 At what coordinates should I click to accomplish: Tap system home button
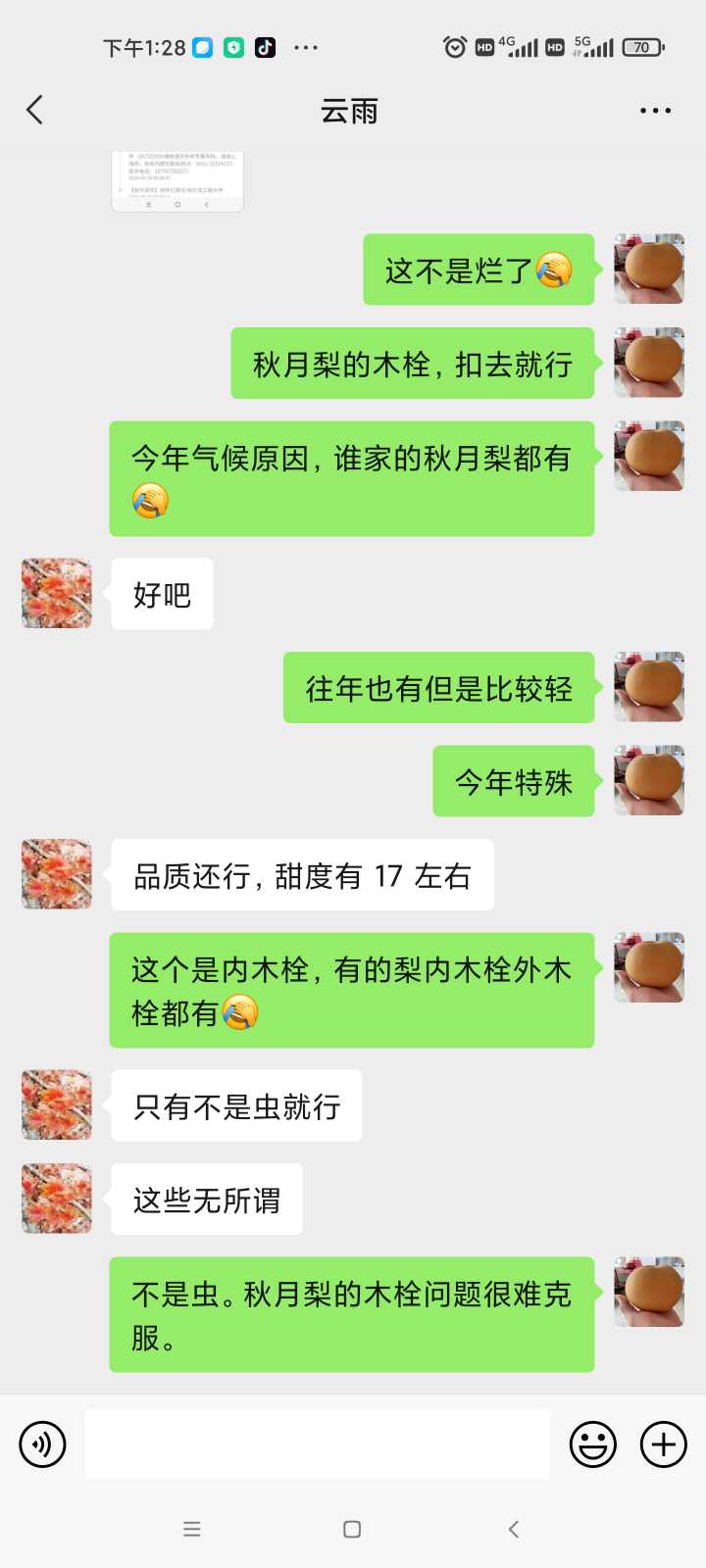click(352, 1529)
